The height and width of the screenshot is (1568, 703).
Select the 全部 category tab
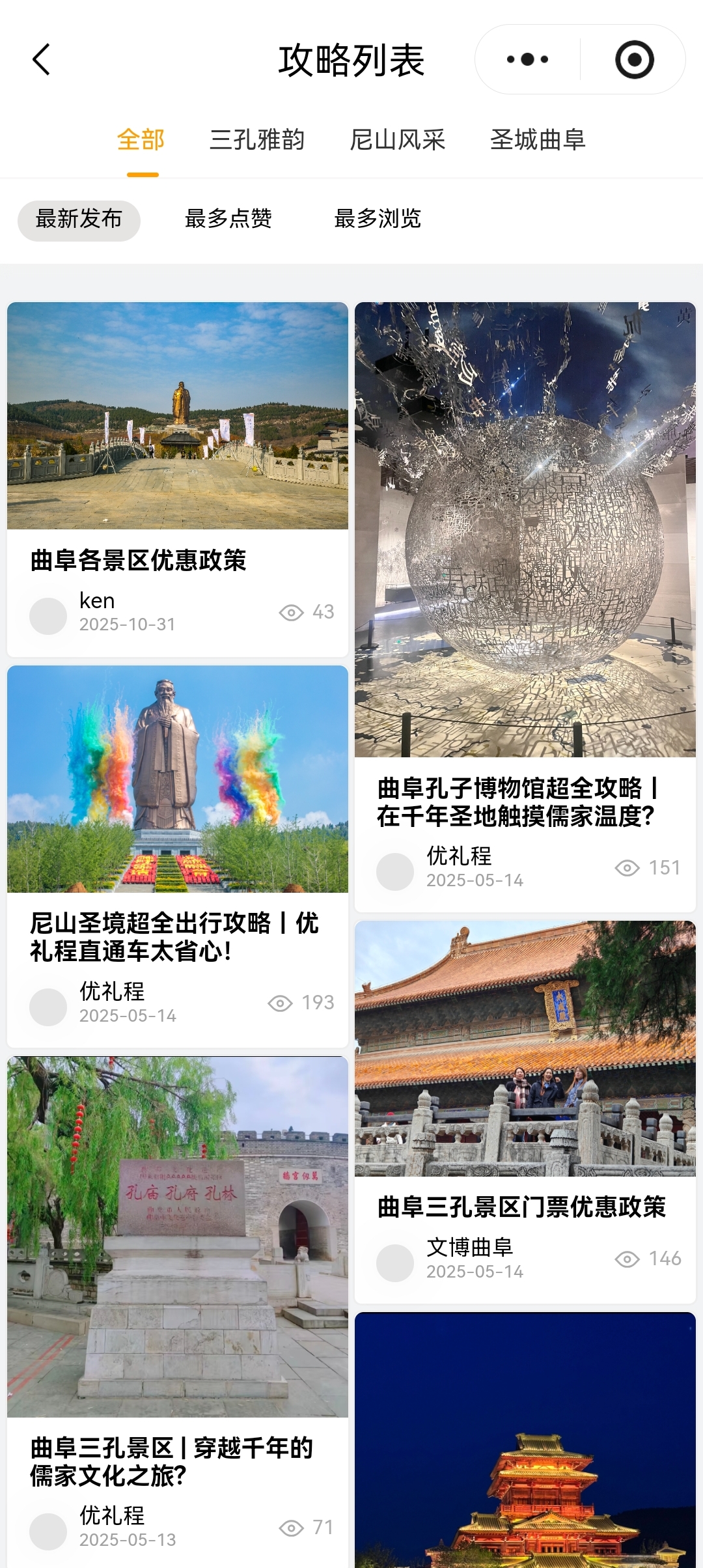point(141,140)
